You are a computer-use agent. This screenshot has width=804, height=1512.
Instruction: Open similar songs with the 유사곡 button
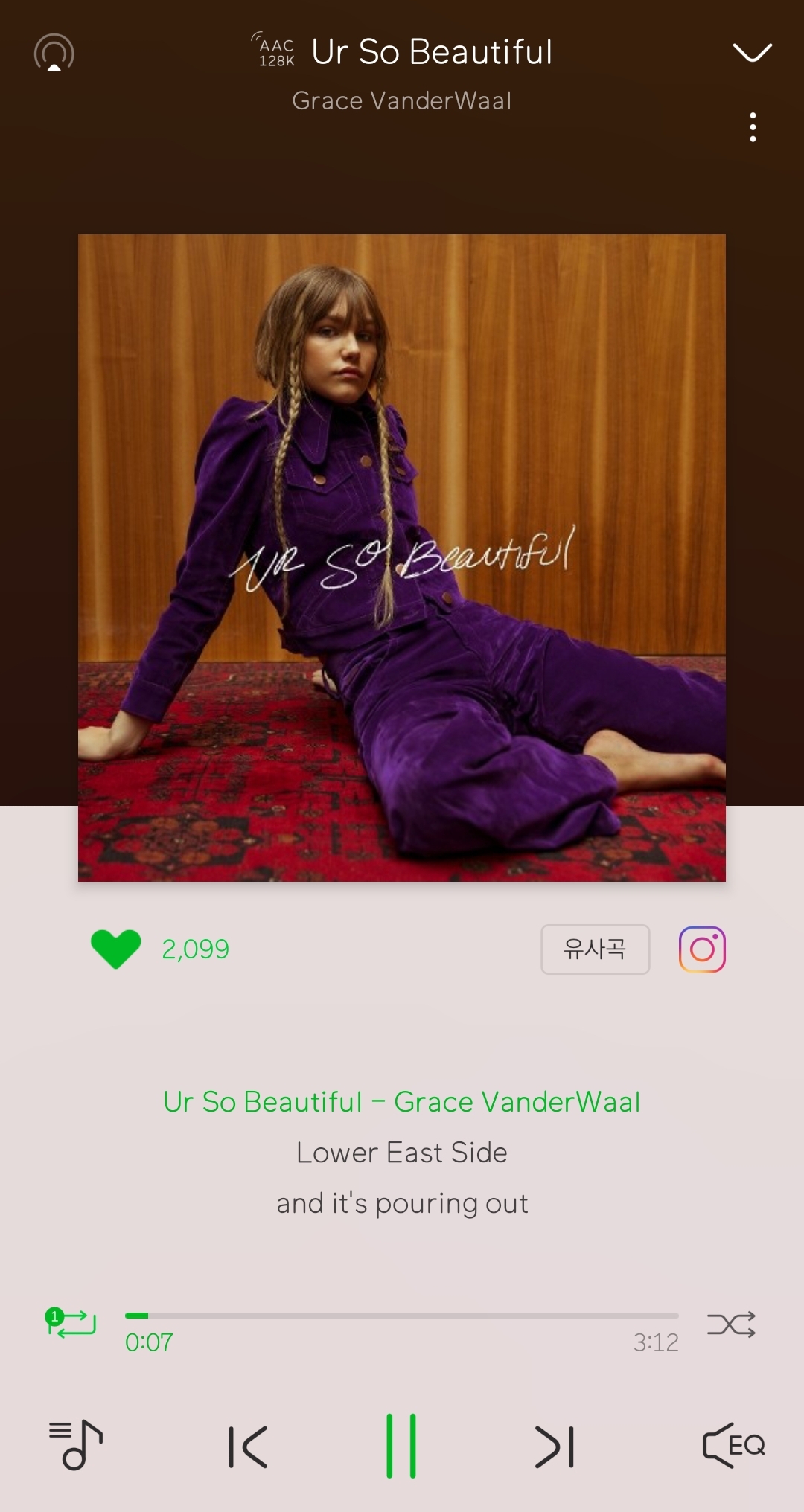click(x=595, y=949)
